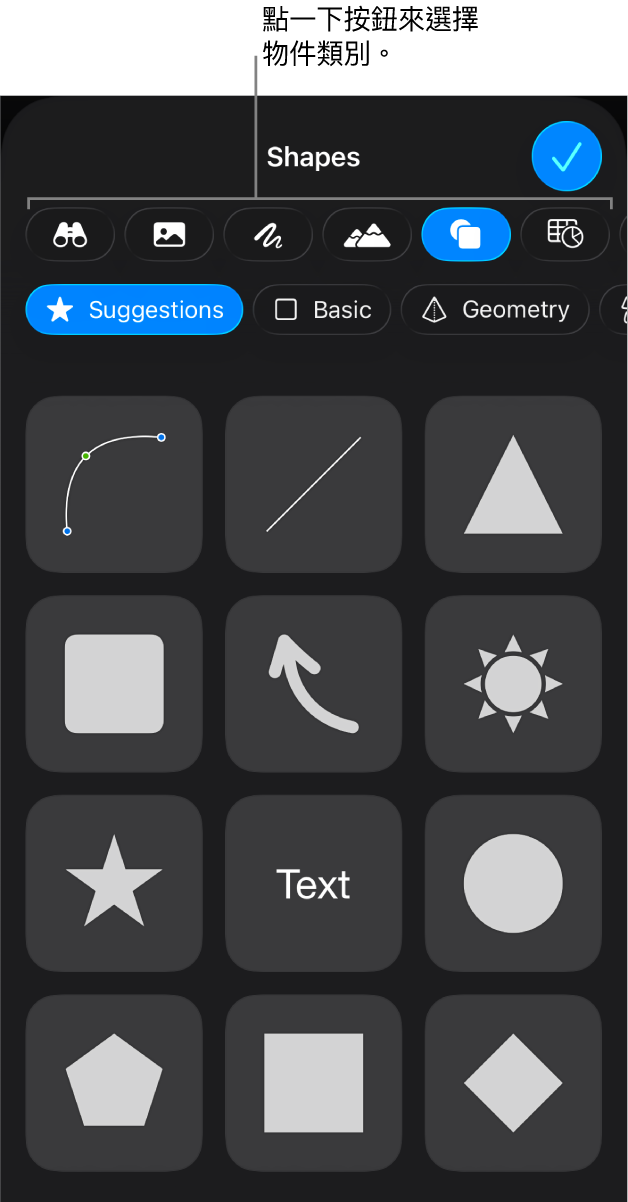Select the drawing scribble category
Image resolution: width=628 pixels, height=1202 pixels.
(x=268, y=235)
